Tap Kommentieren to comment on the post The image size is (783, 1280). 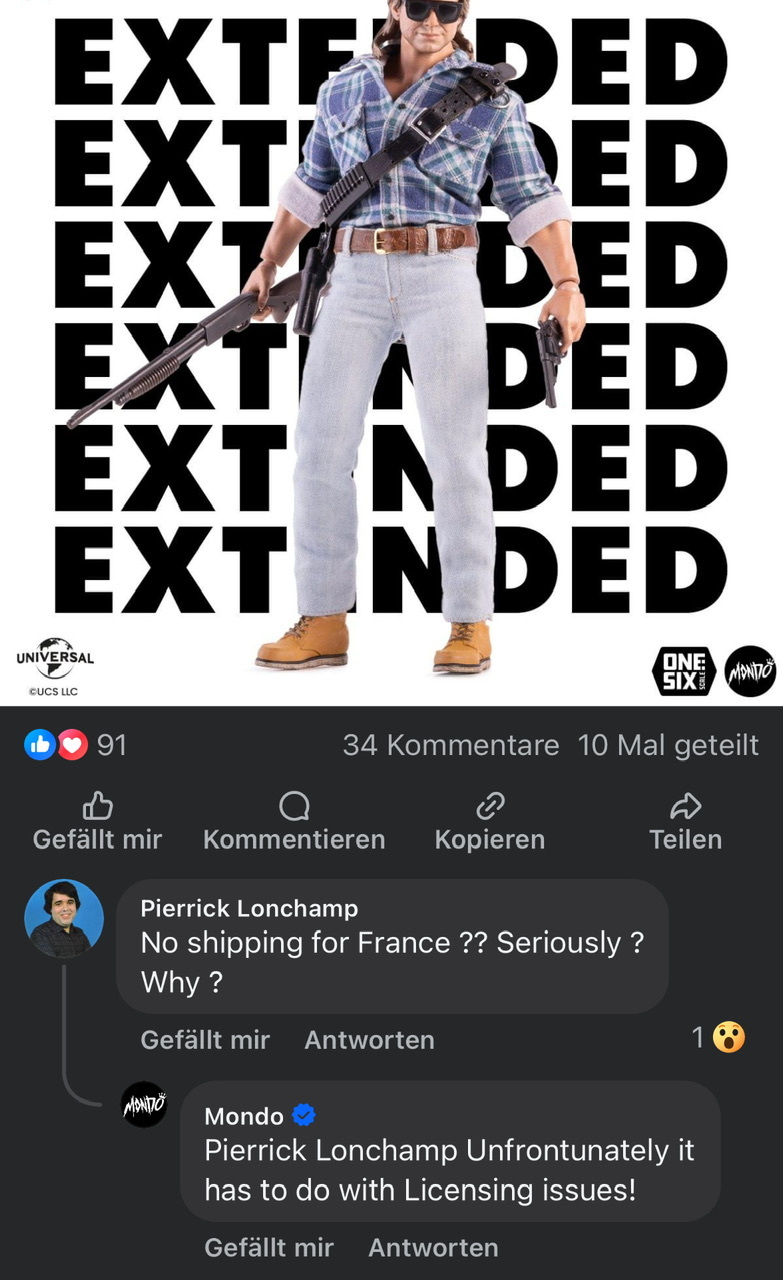[x=294, y=822]
